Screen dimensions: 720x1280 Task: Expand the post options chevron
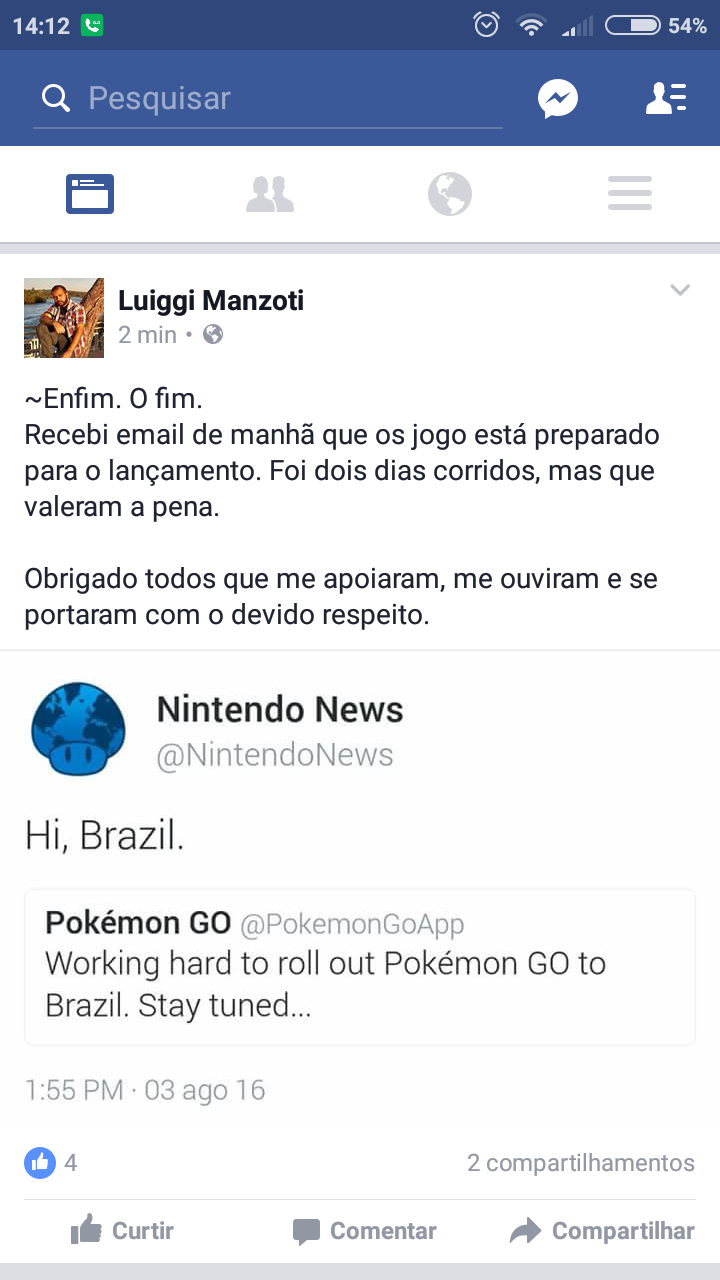[x=680, y=291]
